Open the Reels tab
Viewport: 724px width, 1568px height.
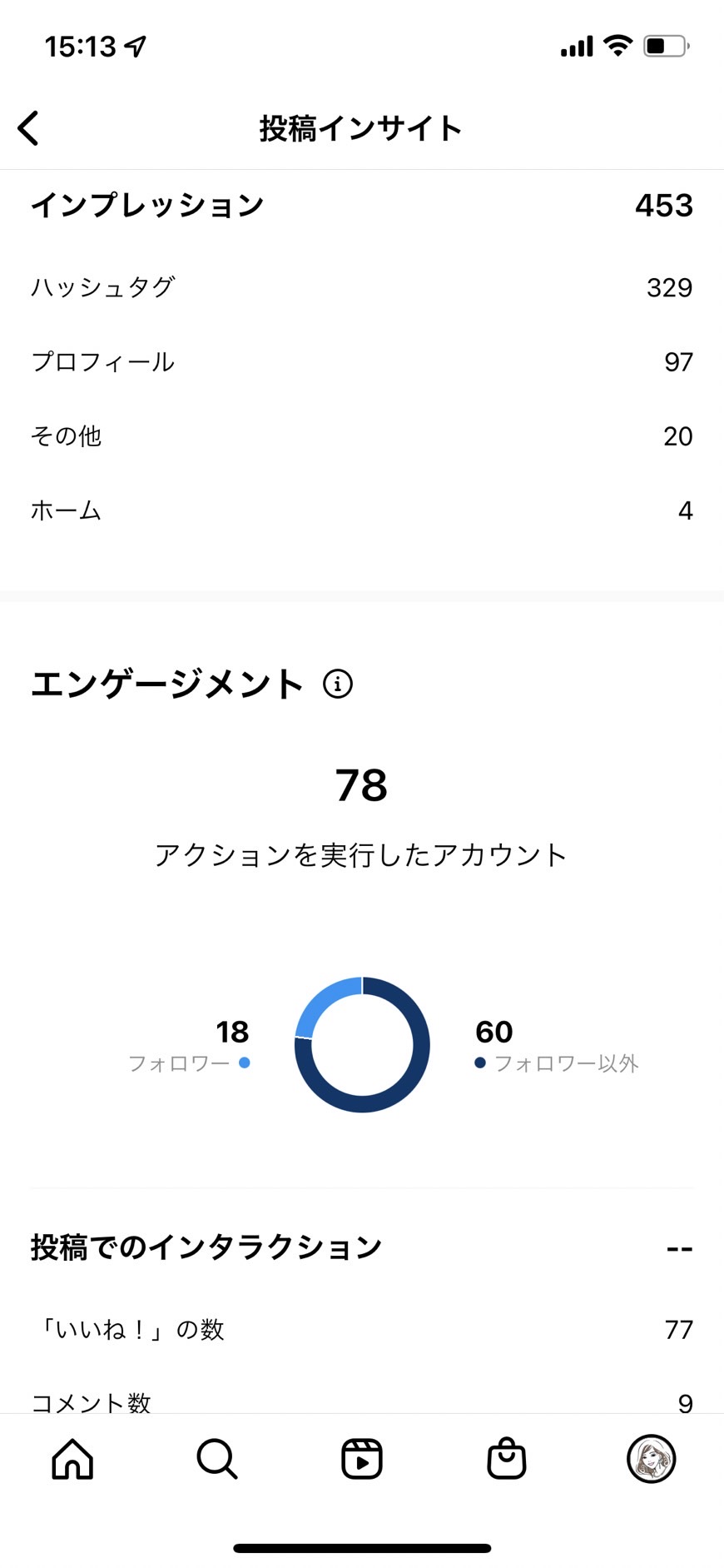coord(362,1459)
